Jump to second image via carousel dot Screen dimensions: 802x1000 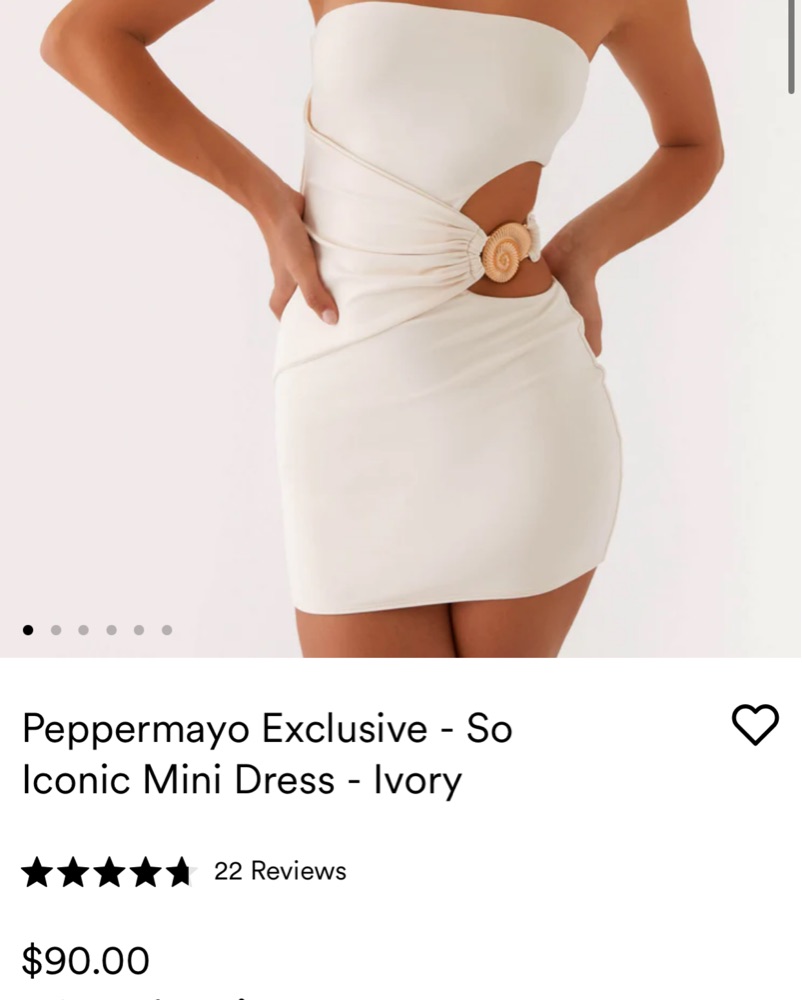(x=56, y=630)
